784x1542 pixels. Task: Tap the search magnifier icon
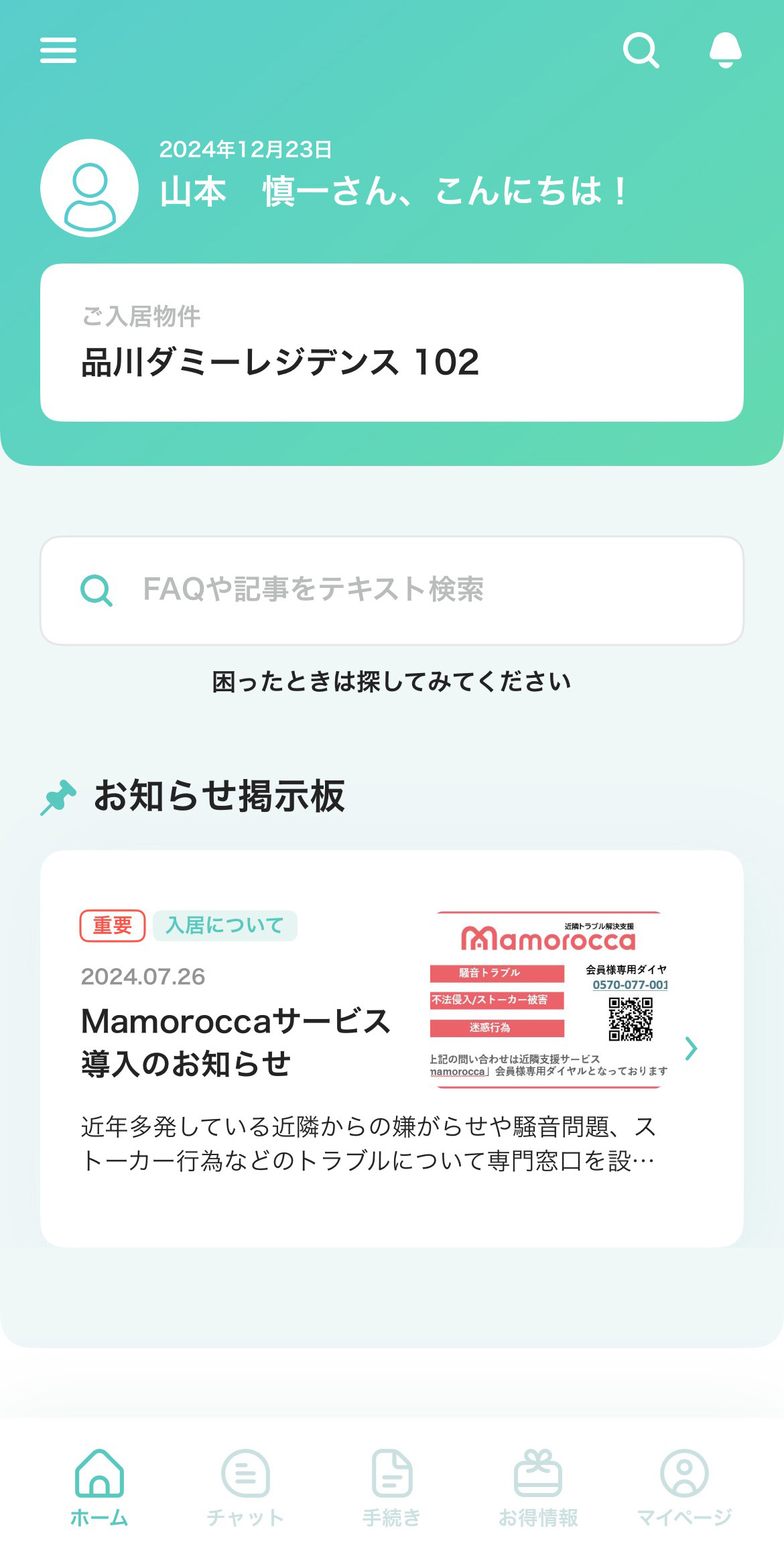pos(641,50)
